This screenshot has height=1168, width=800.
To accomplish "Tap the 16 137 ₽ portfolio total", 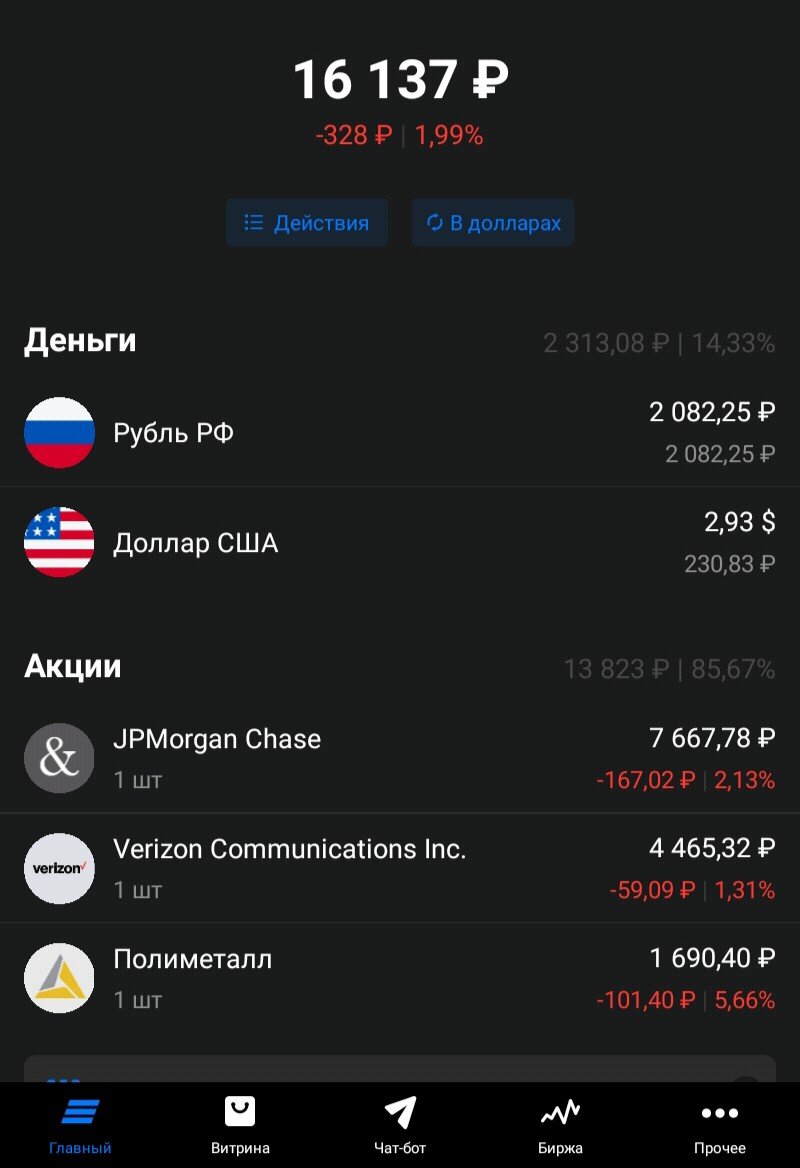I will [400, 80].
